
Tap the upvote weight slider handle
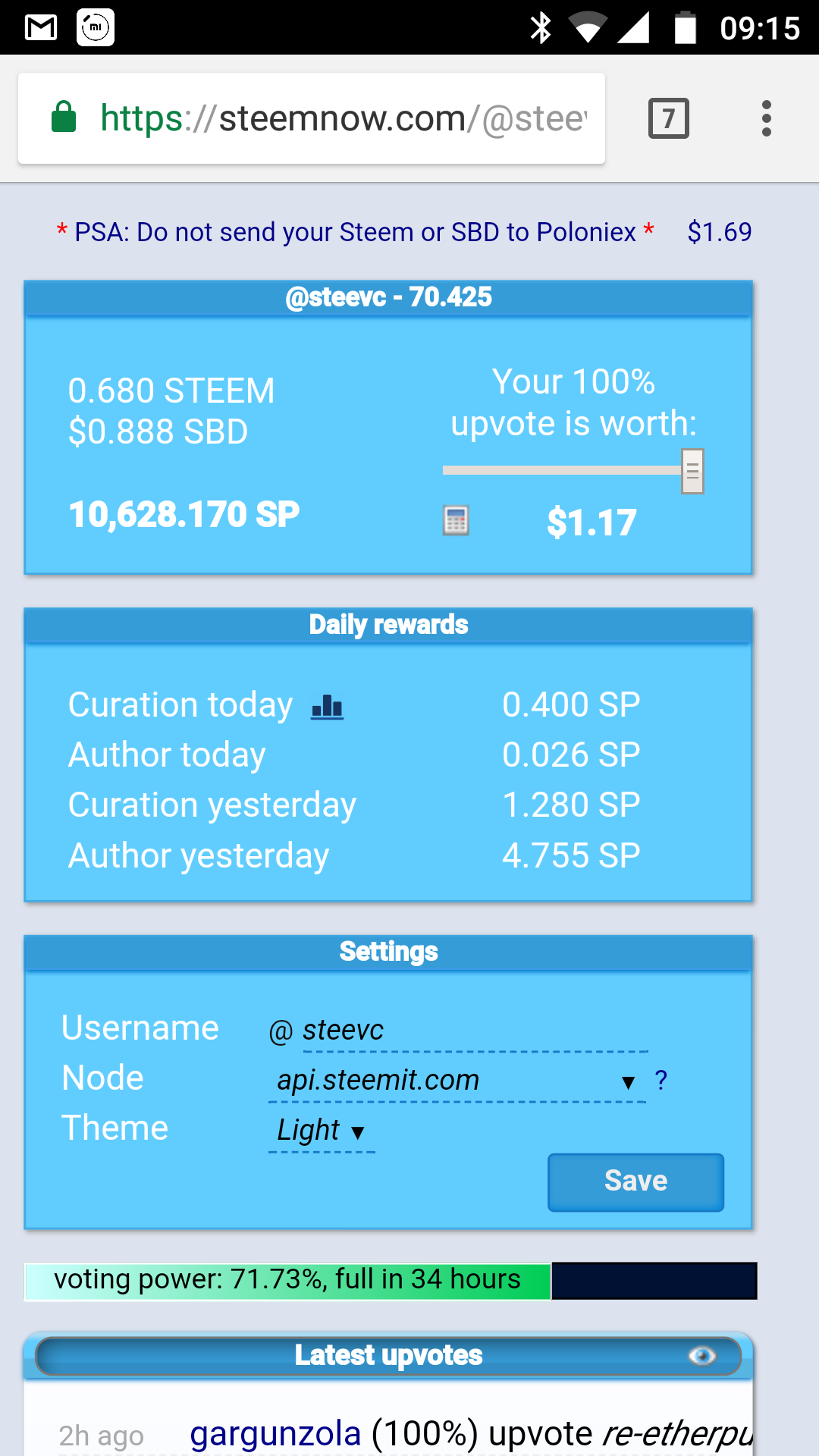(x=692, y=471)
